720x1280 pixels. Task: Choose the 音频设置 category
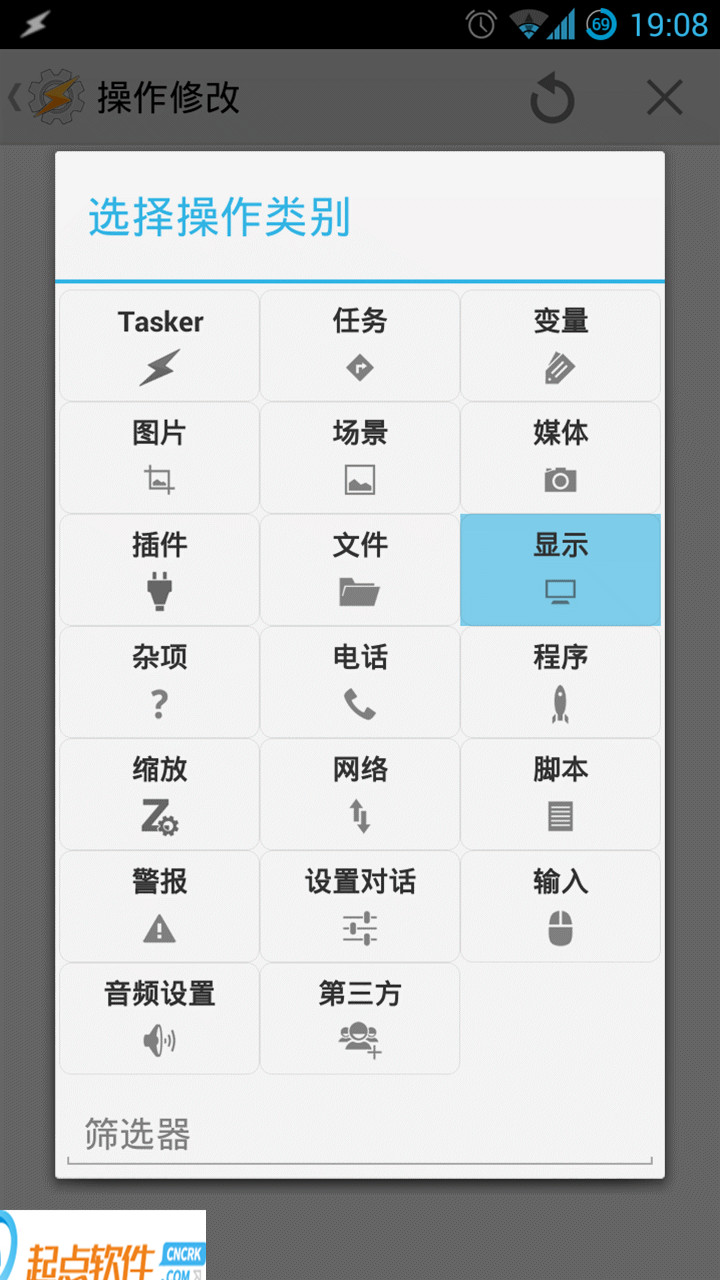click(160, 1018)
